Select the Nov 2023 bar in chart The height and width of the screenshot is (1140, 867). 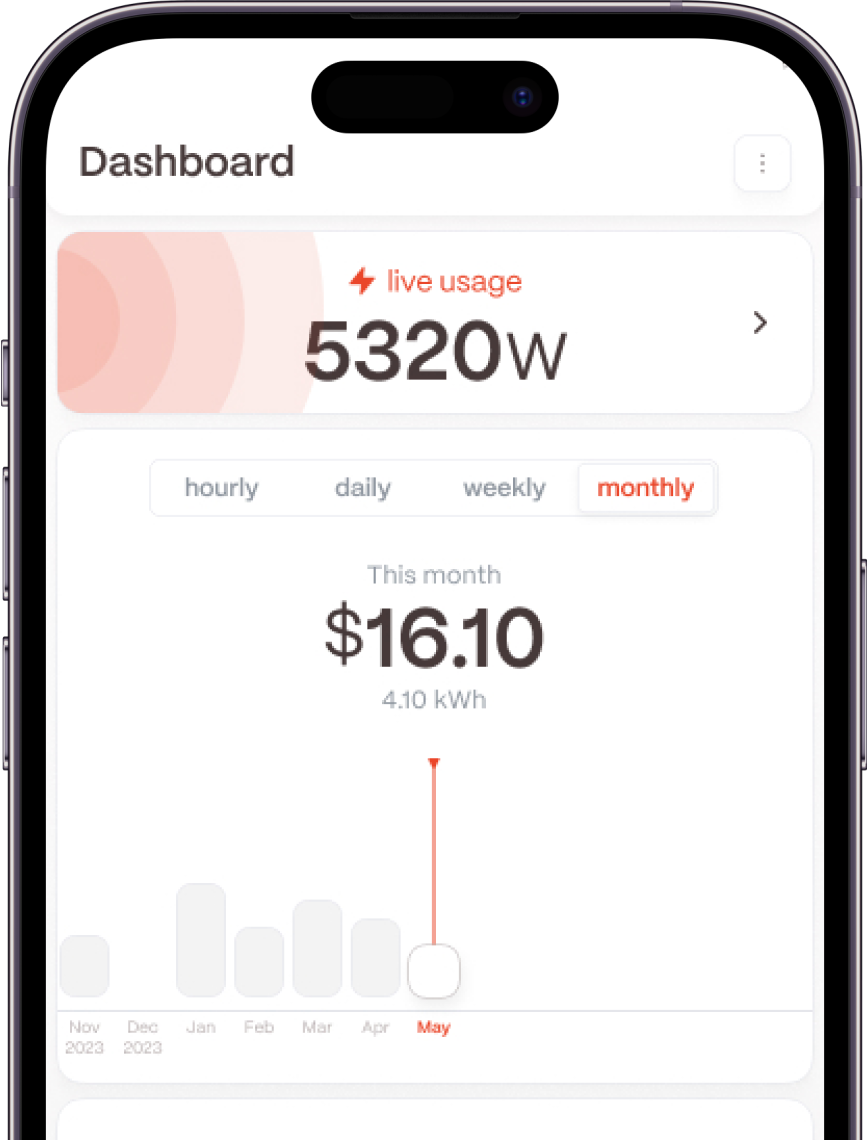(85, 966)
